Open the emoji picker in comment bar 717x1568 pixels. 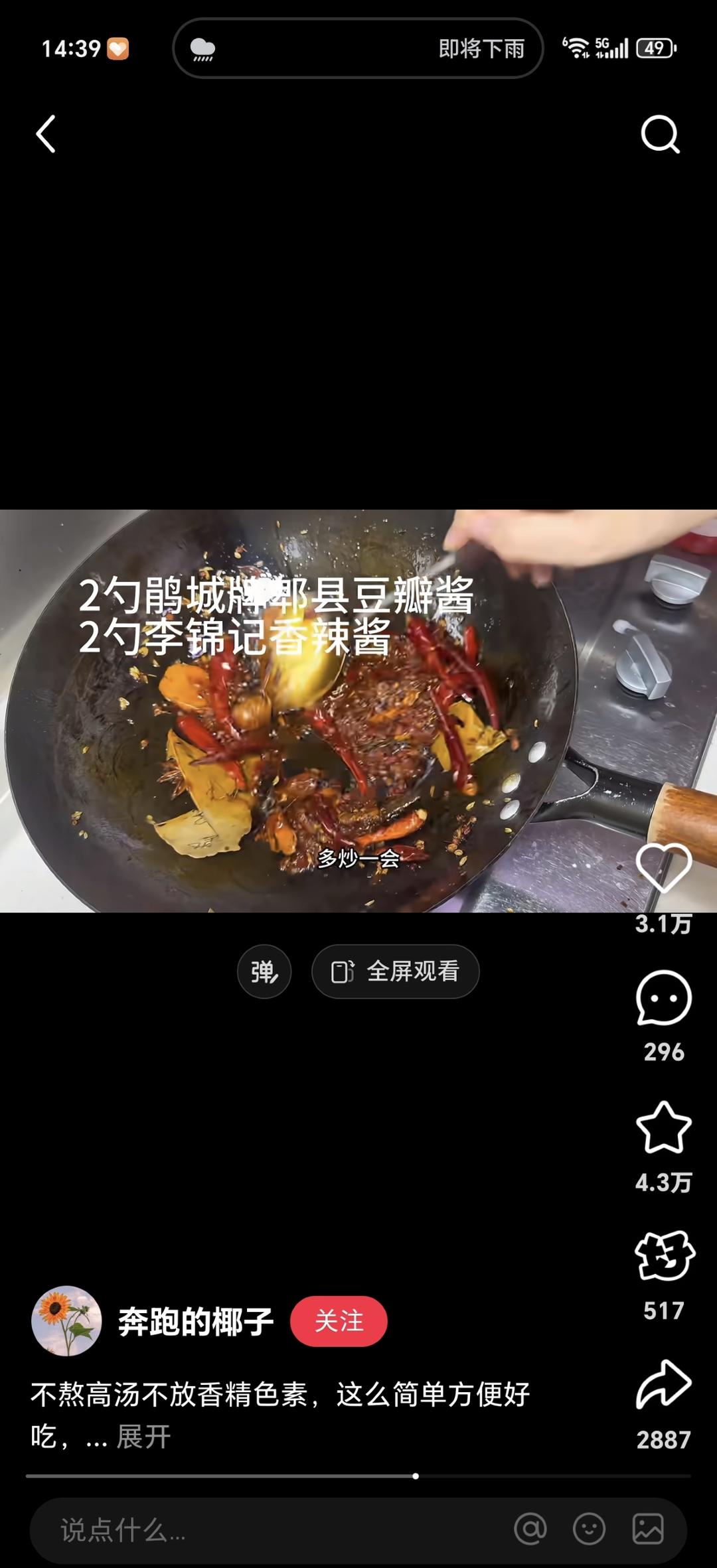point(589,1530)
